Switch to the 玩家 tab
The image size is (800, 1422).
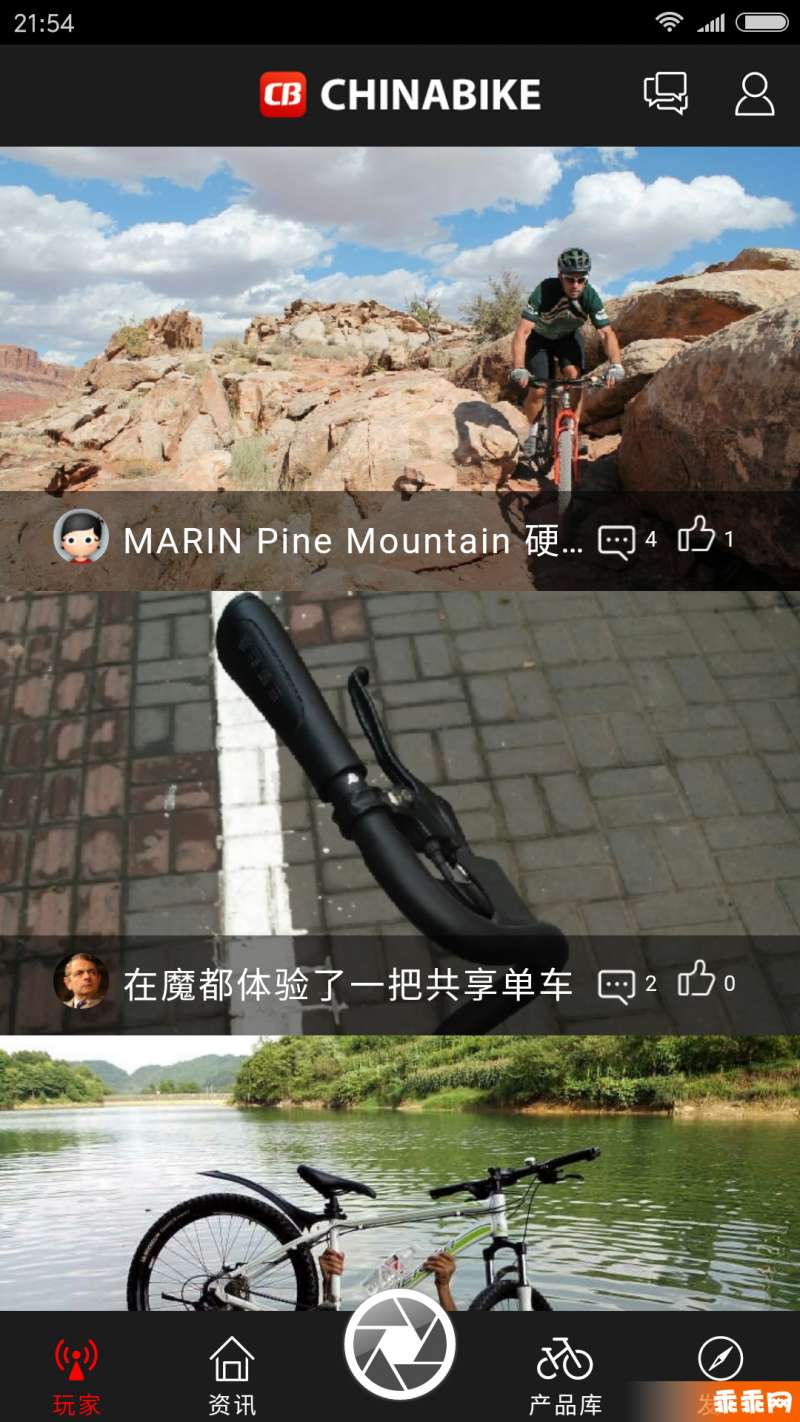(76, 1377)
